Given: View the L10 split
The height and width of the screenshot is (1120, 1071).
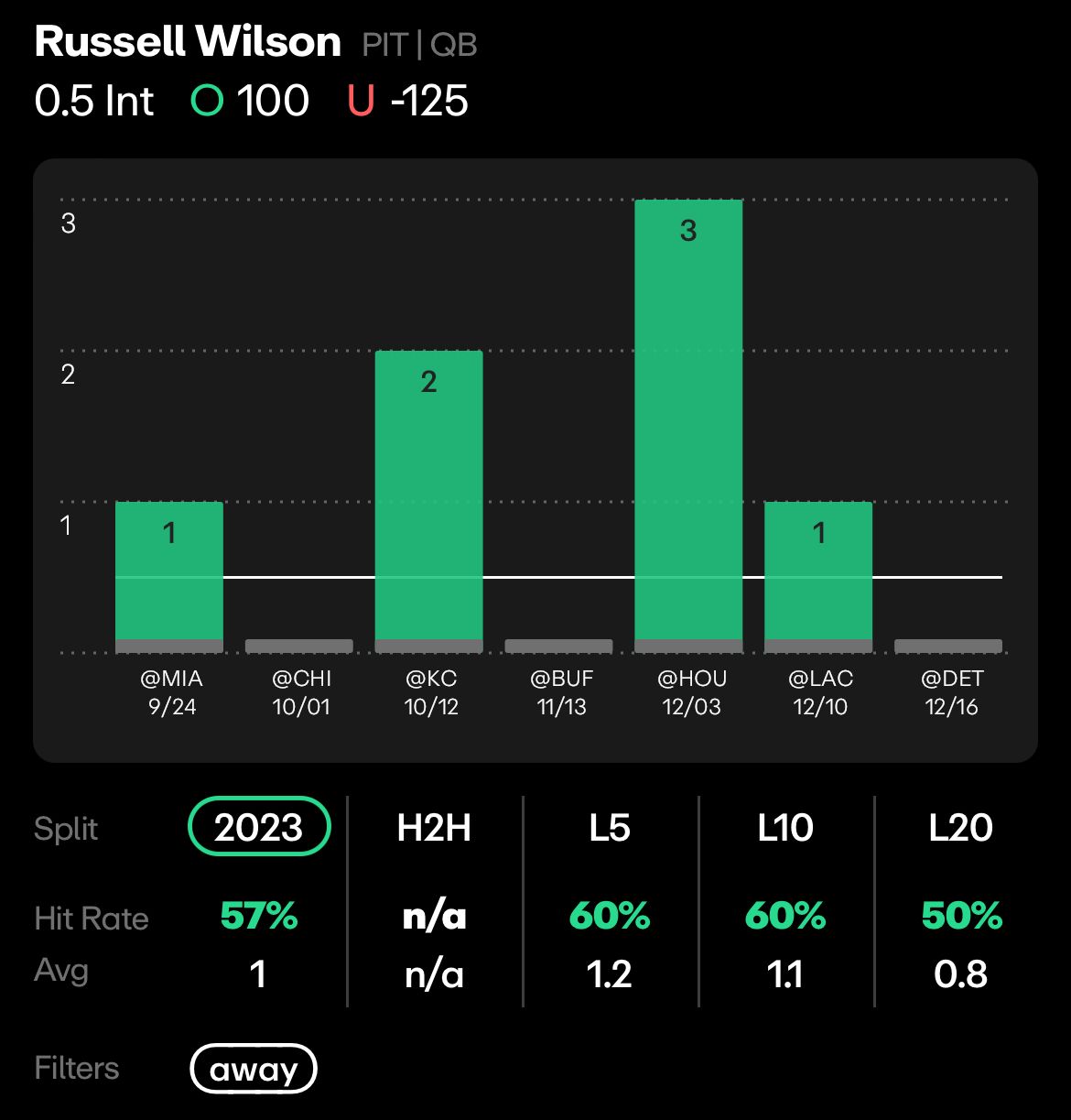Looking at the screenshot, I should pyautogui.click(x=785, y=828).
